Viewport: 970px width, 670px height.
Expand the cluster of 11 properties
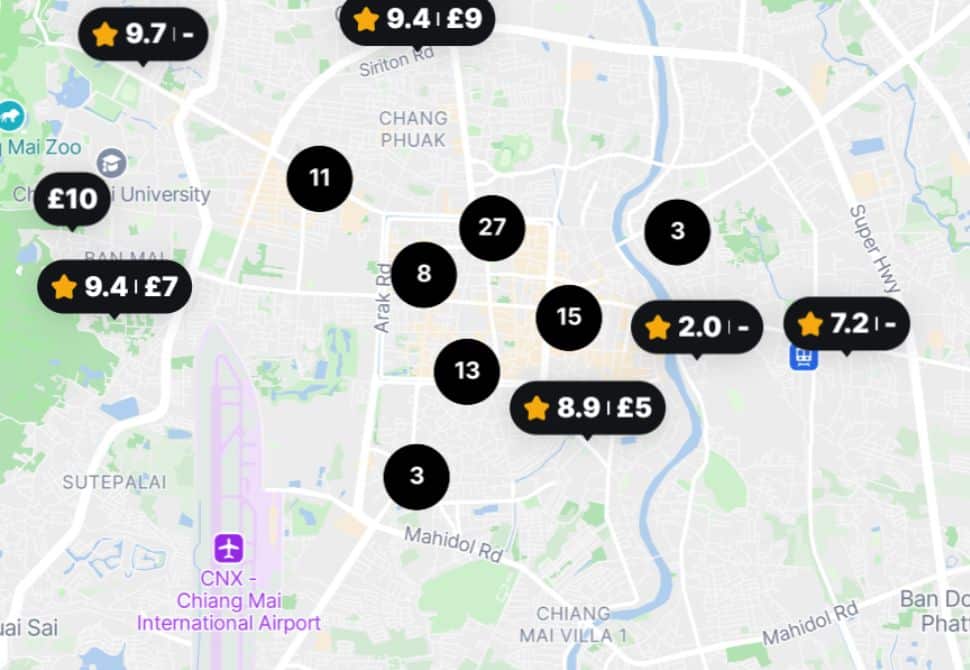(319, 178)
